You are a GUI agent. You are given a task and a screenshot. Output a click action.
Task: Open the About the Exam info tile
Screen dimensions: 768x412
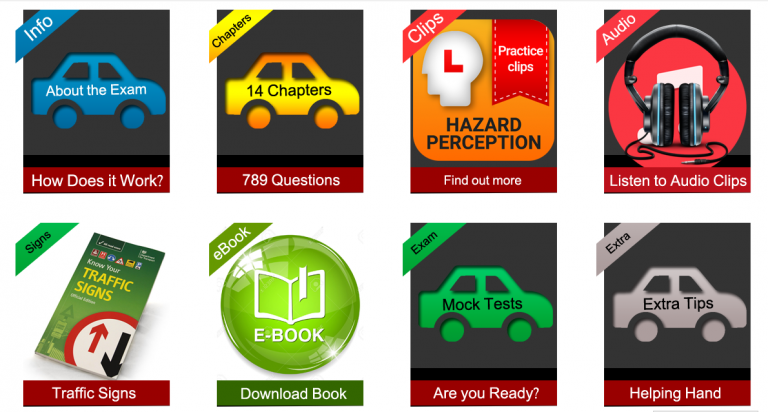click(x=96, y=90)
